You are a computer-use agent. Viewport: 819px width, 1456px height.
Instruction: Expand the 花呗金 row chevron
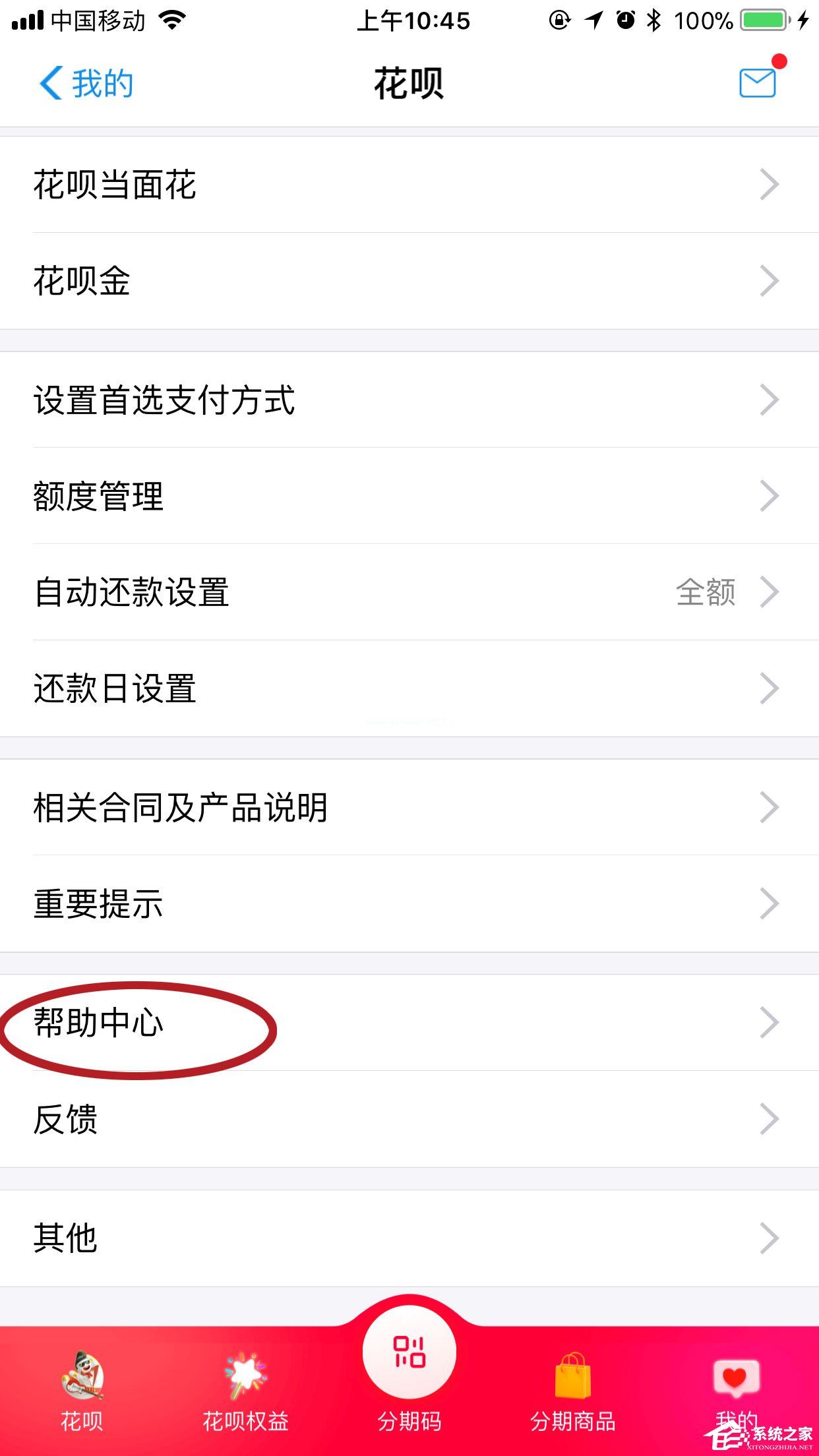769,280
